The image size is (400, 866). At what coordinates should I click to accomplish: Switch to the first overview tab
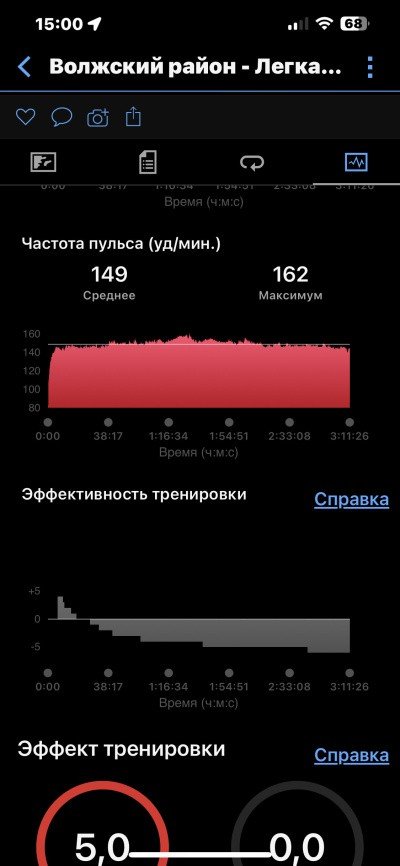(x=43, y=163)
